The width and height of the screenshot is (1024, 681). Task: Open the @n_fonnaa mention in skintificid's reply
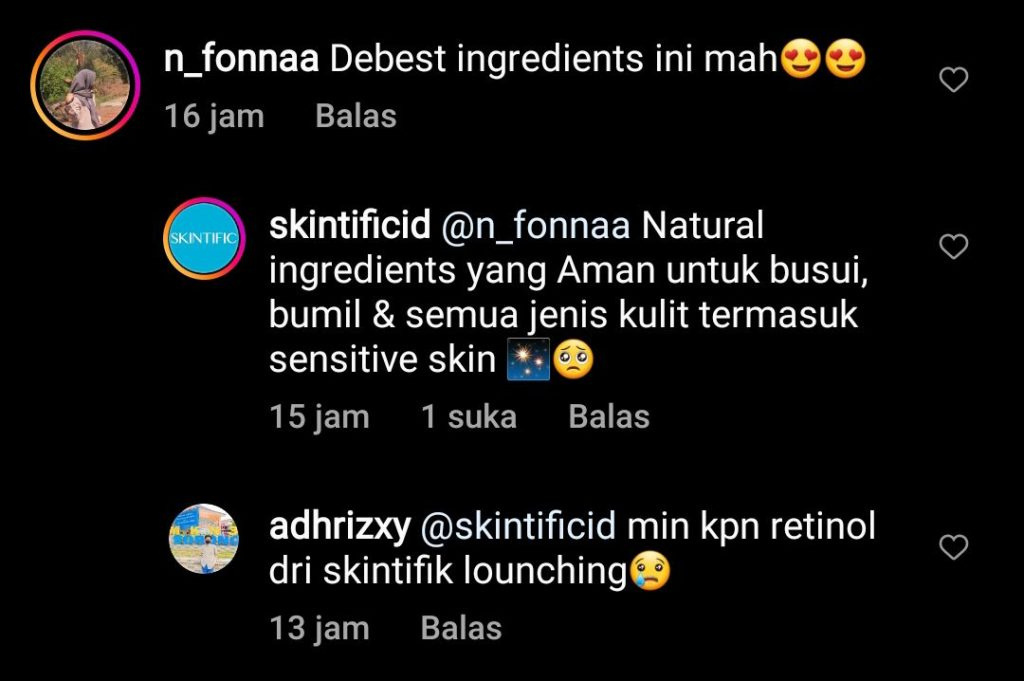(x=535, y=226)
